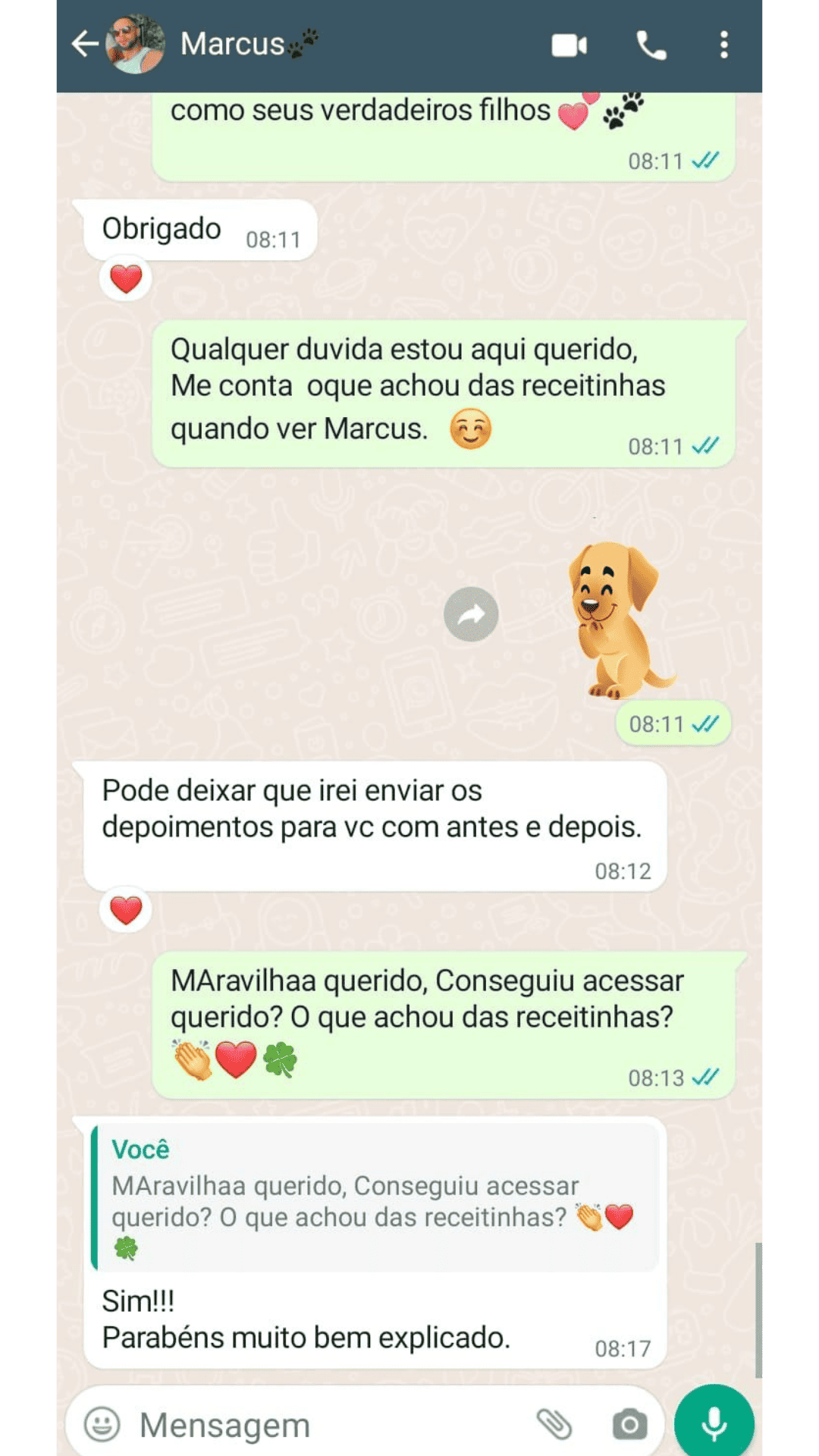View heart reaction on Obrigado message

tap(126, 279)
